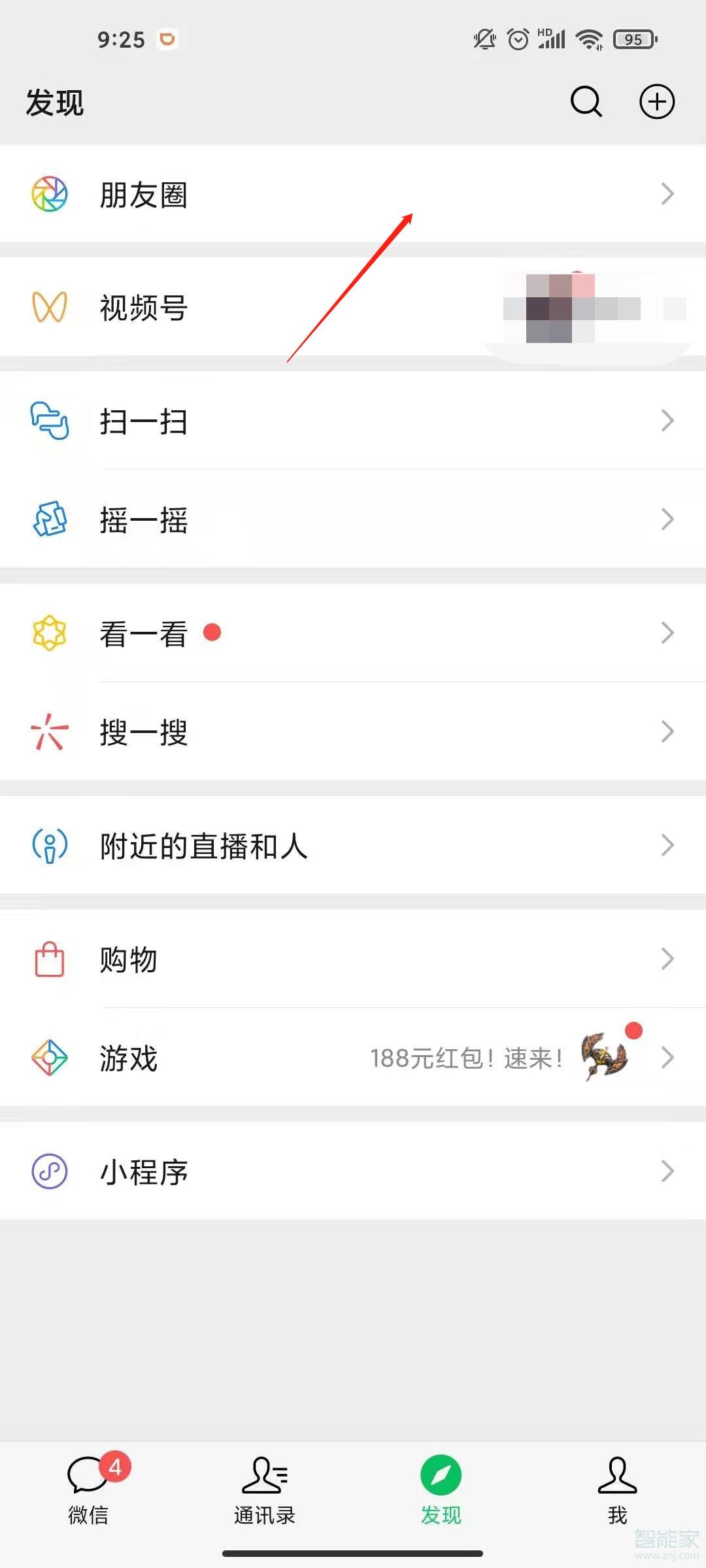Open 附近的直播和人 nearby feature

click(x=203, y=845)
